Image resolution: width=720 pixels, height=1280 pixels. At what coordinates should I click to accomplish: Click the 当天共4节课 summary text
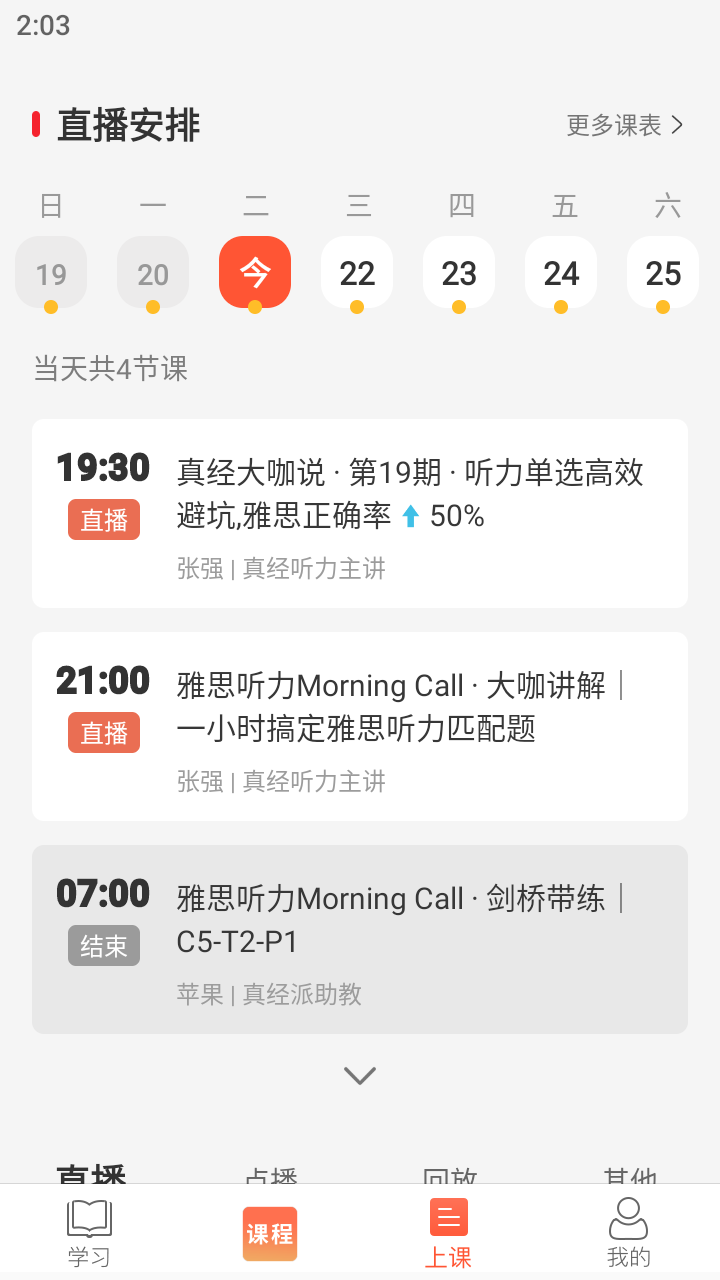pos(110,369)
